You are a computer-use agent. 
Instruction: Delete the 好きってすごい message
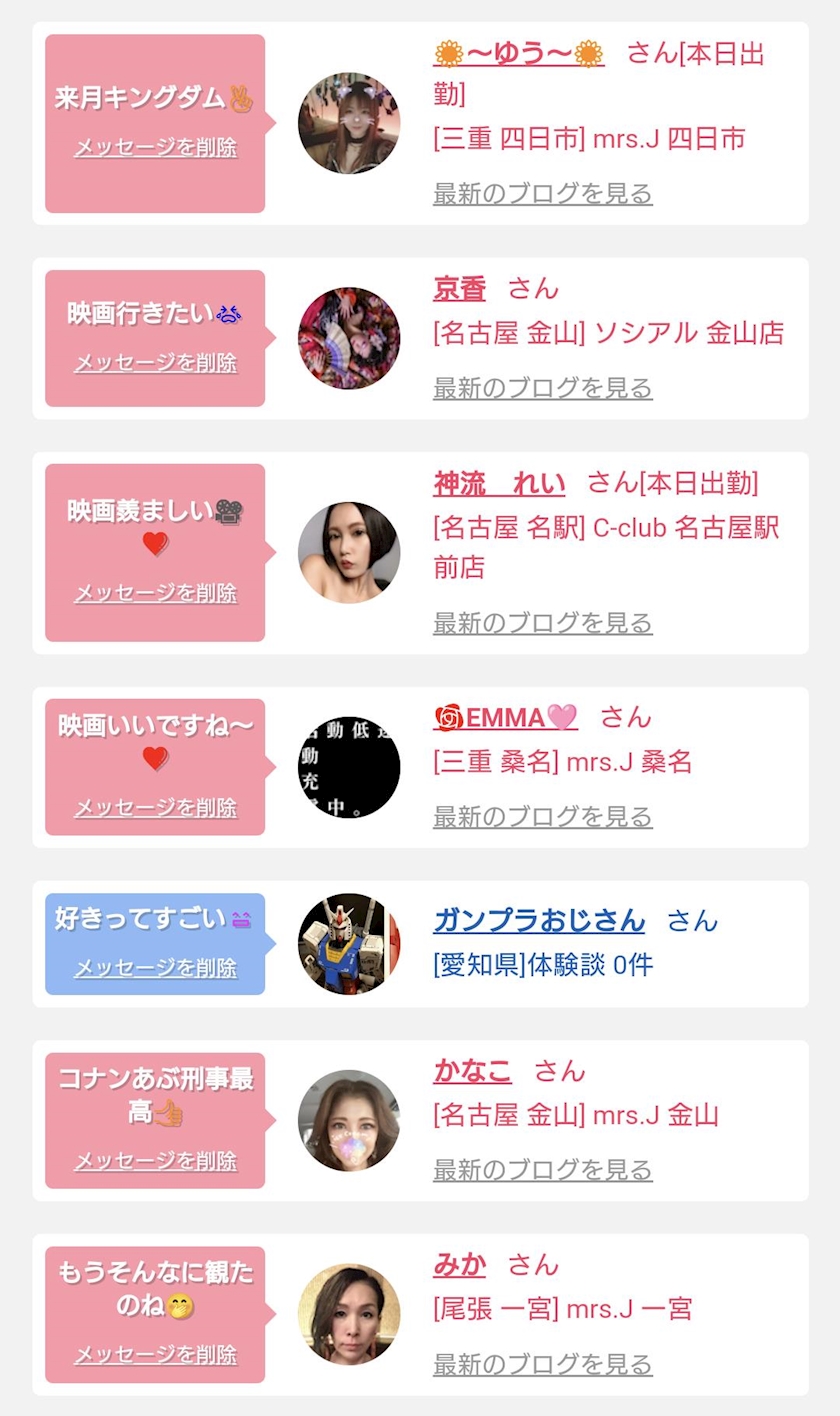click(x=155, y=968)
